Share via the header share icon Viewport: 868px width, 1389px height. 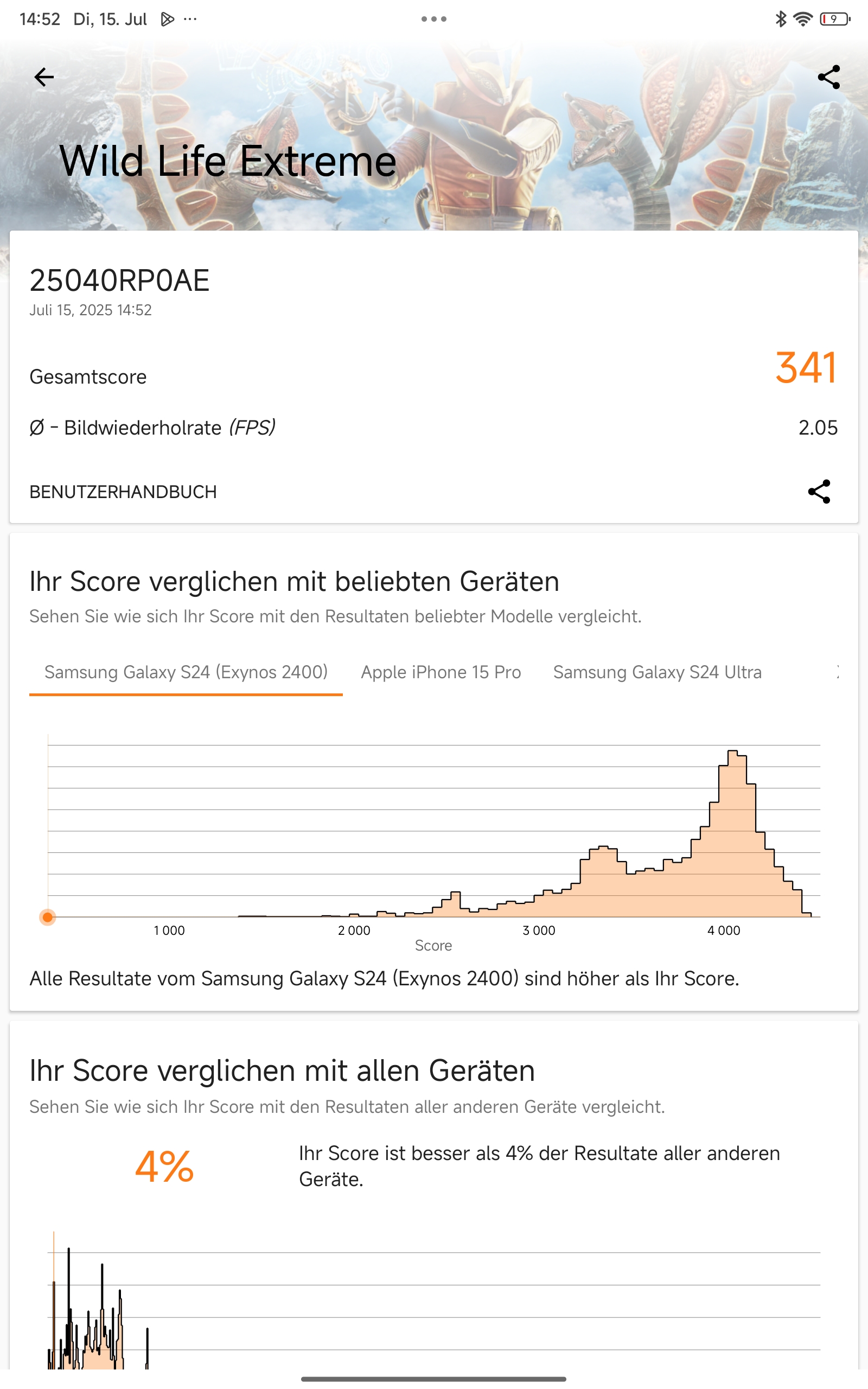[x=828, y=77]
